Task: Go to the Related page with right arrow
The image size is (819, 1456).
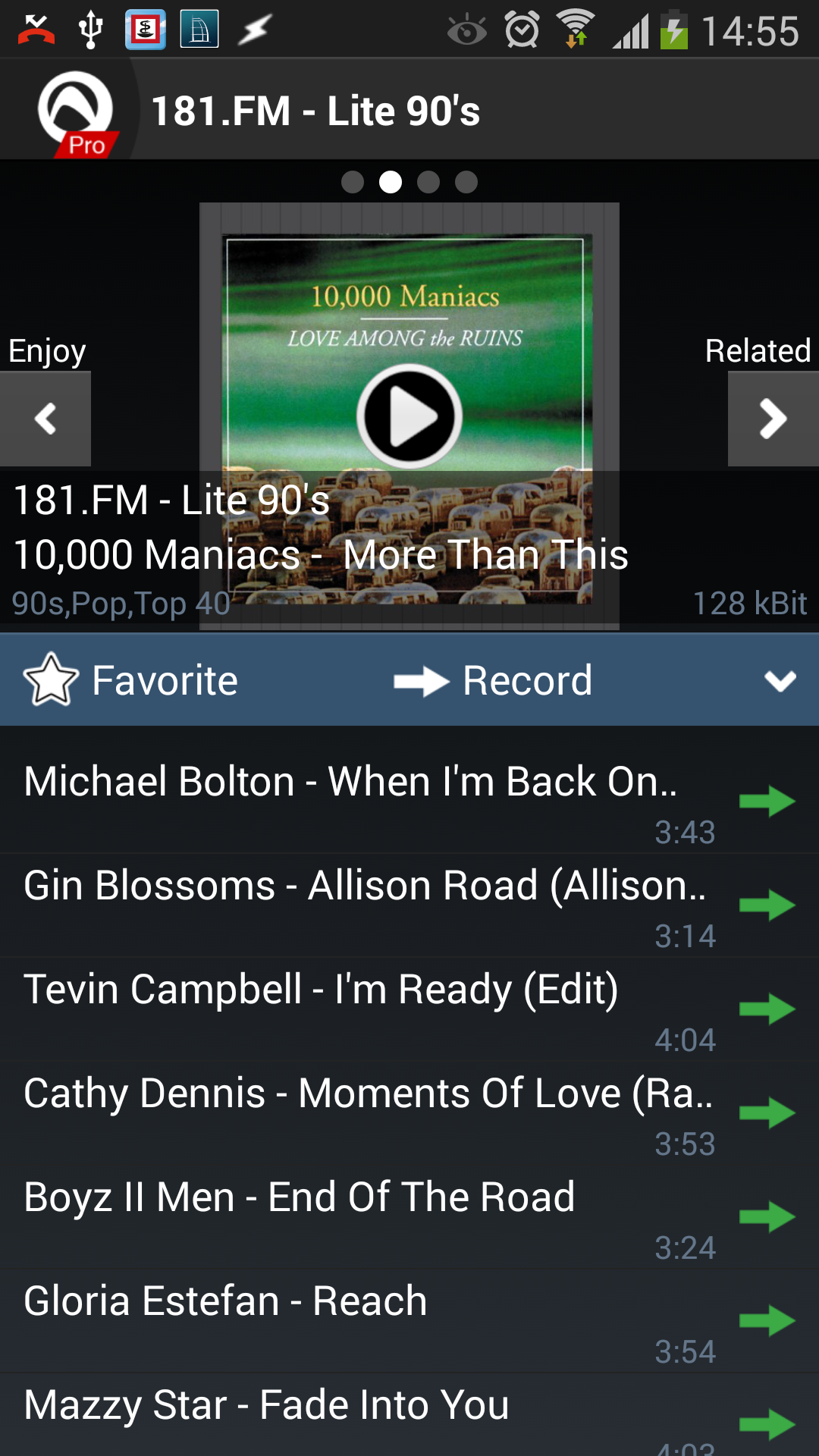Action: [x=773, y=418]
